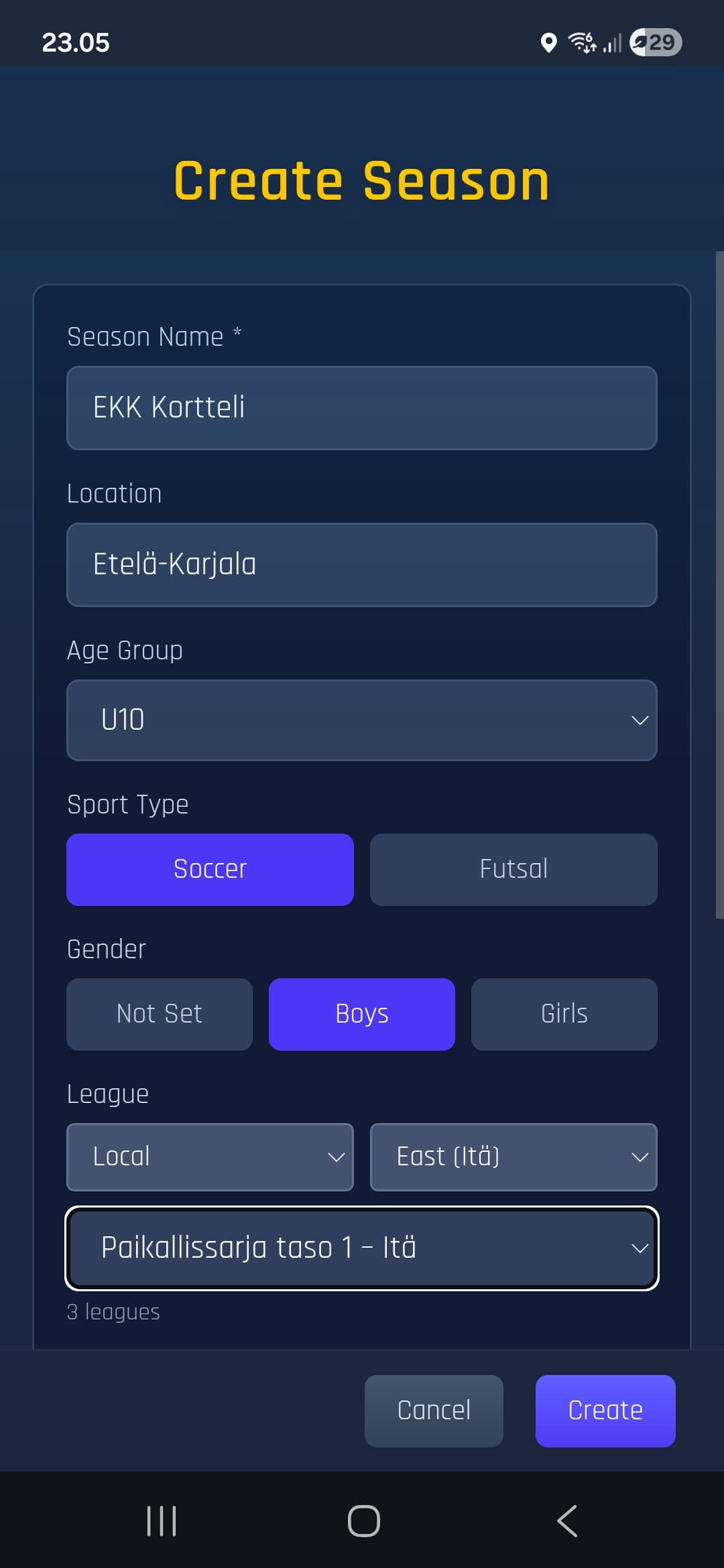Tap the Create button
This screenshot has height=1568, width=724.
[x=604, y=1410]
